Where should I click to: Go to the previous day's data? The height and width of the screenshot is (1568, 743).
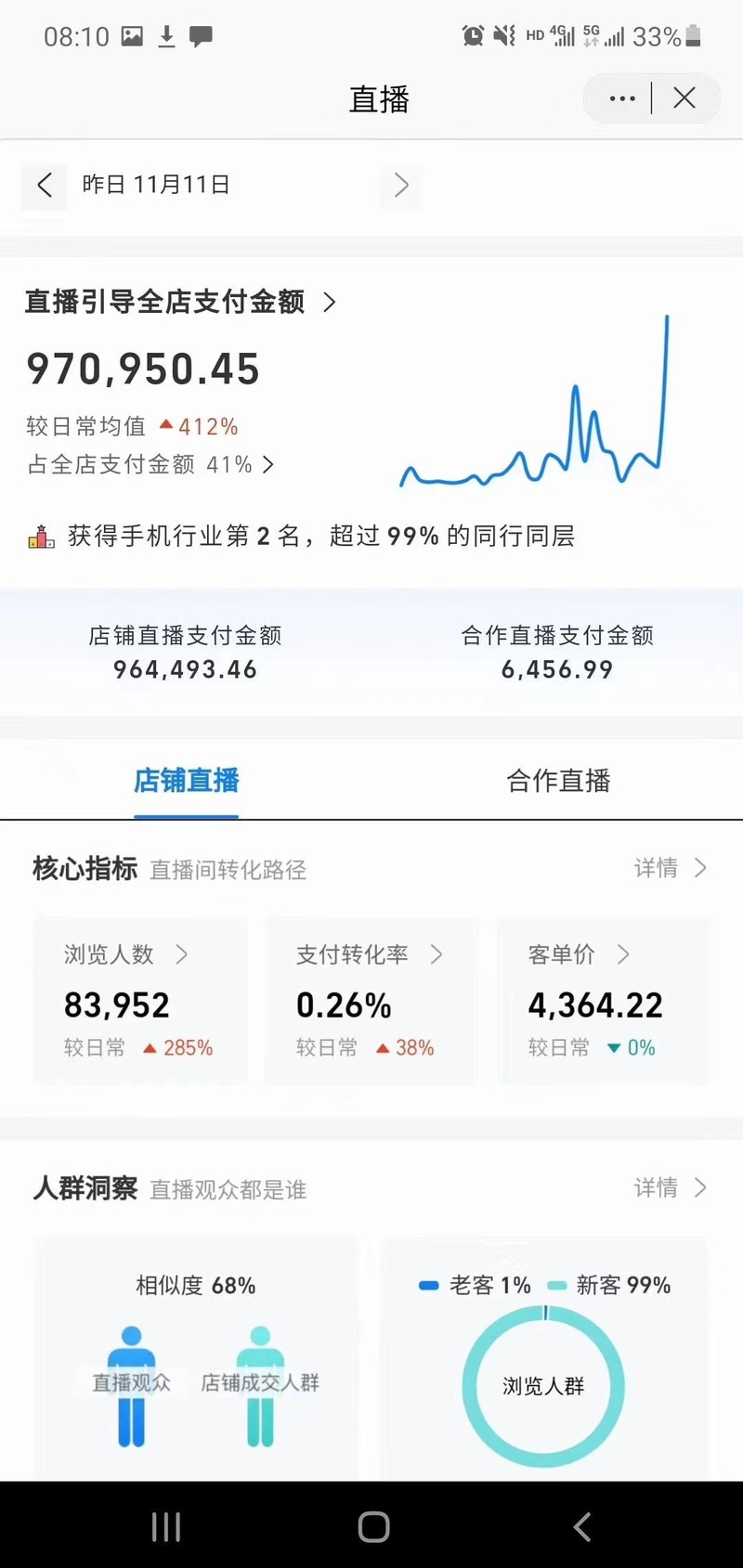click(x=44, y=185)
